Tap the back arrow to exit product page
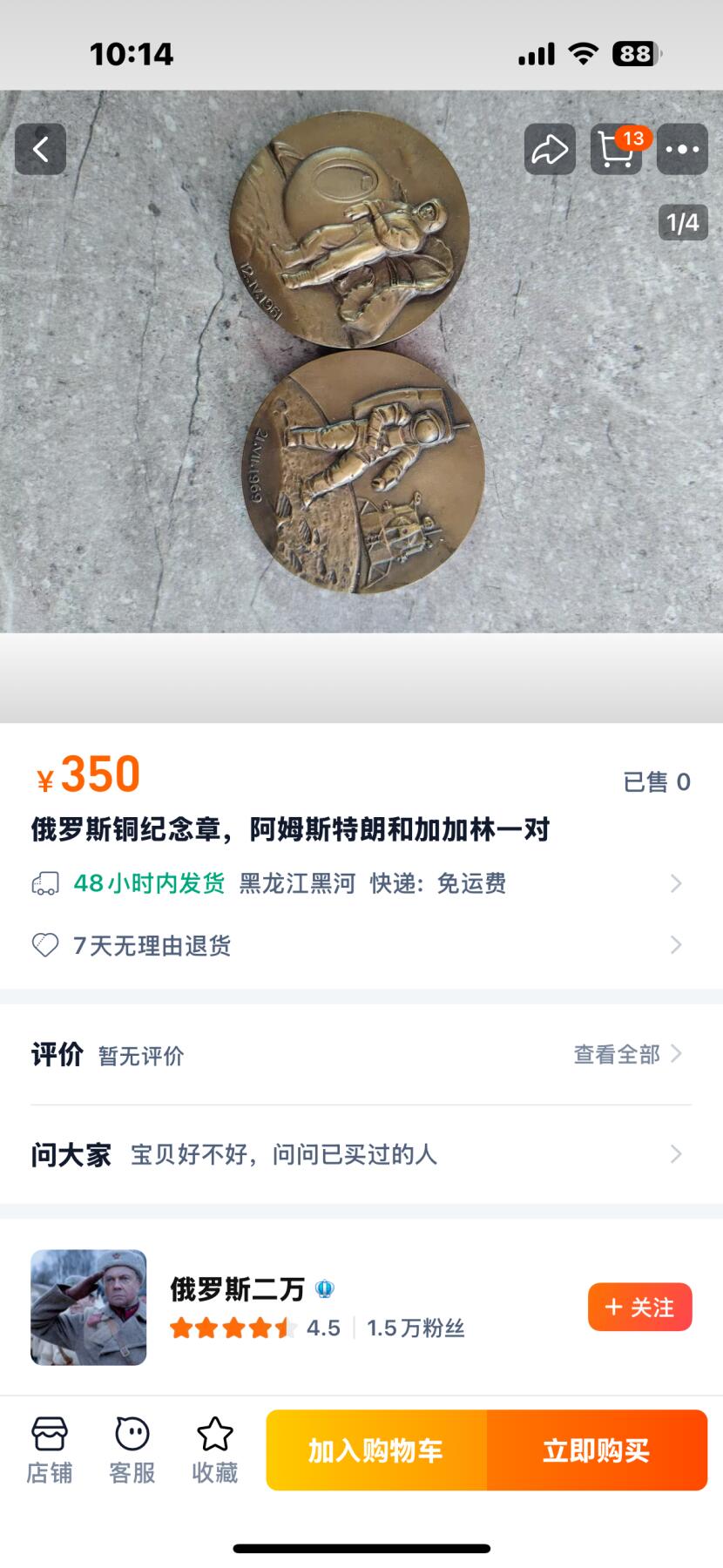723x1568 pixels. click(x=40, y=148)
